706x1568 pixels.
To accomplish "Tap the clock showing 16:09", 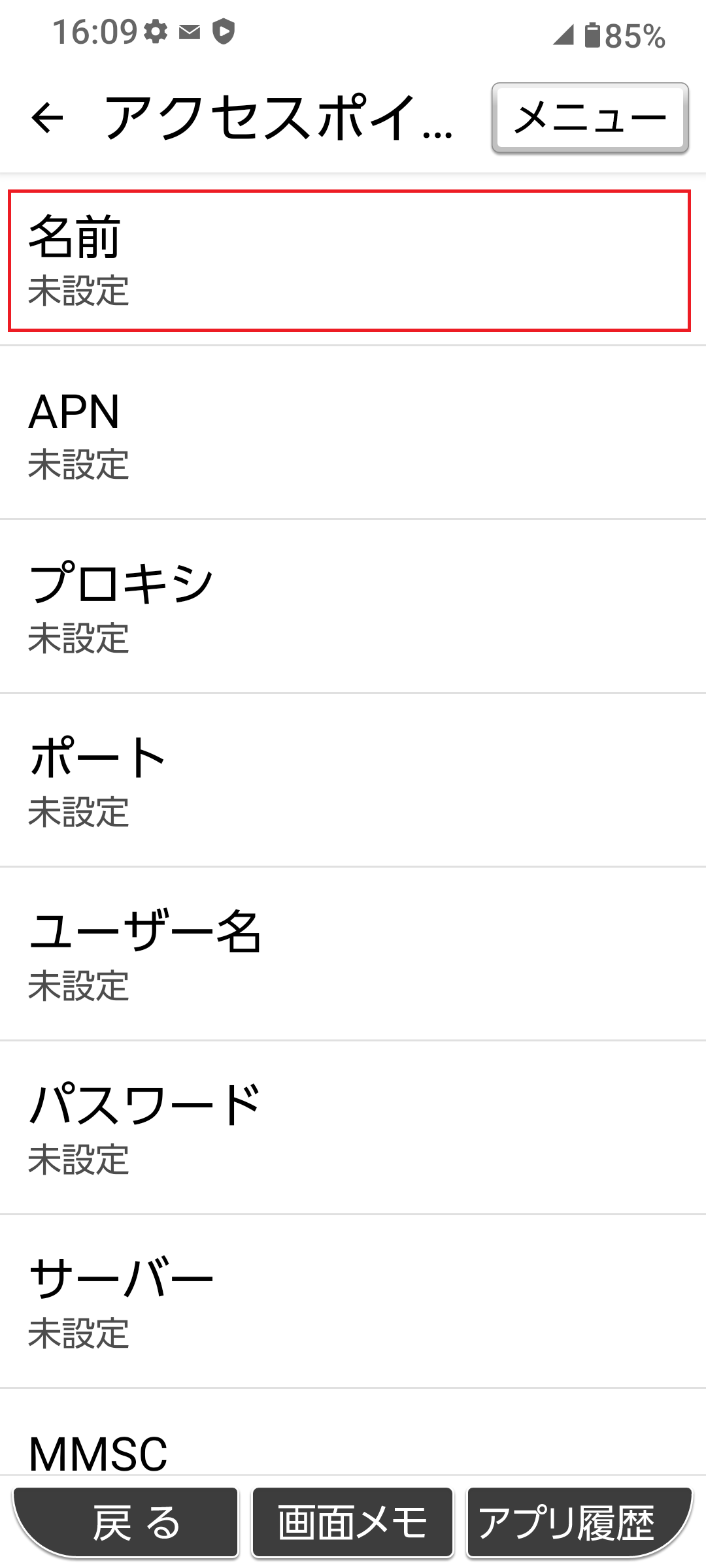I will tap(95, 31).
